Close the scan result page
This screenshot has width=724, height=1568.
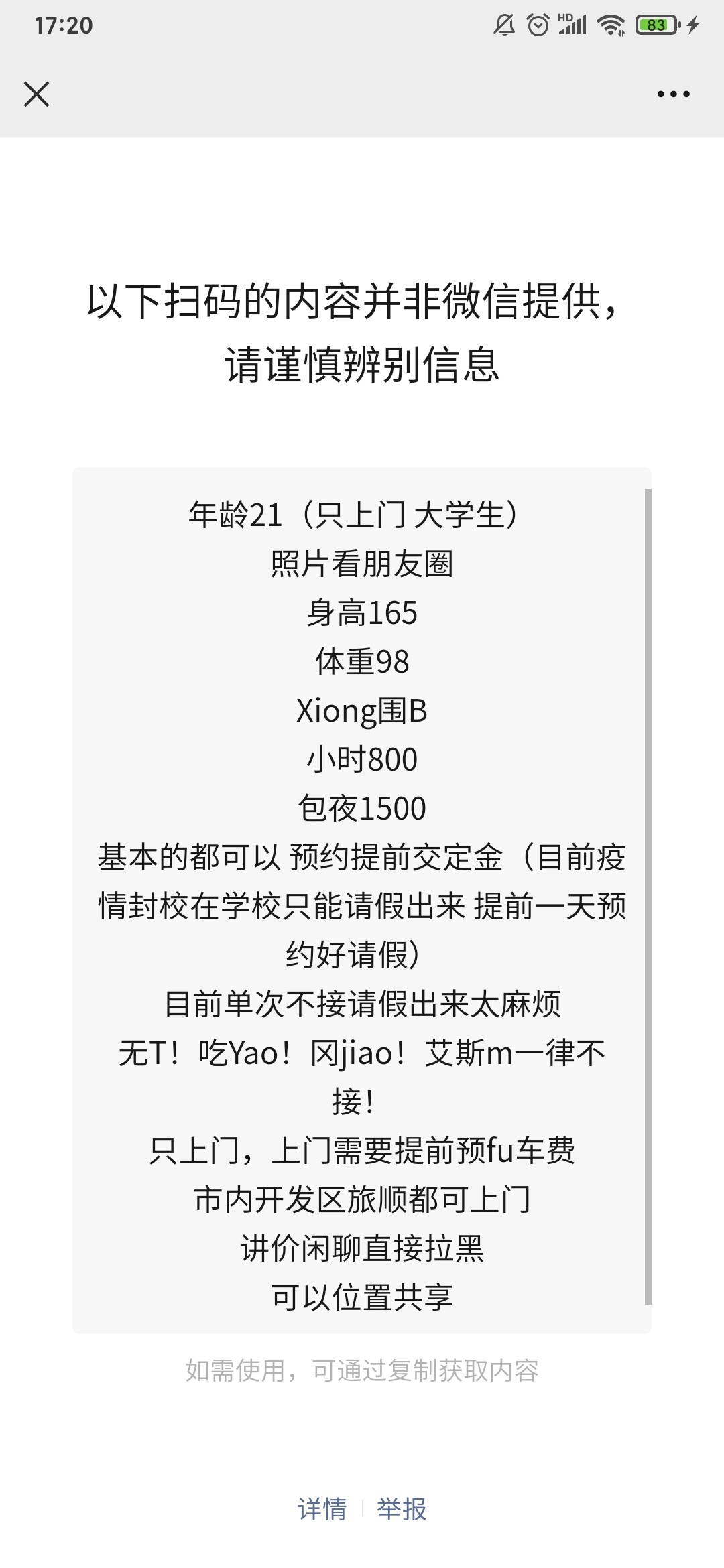pyautogui.click(x=37, y=94)
